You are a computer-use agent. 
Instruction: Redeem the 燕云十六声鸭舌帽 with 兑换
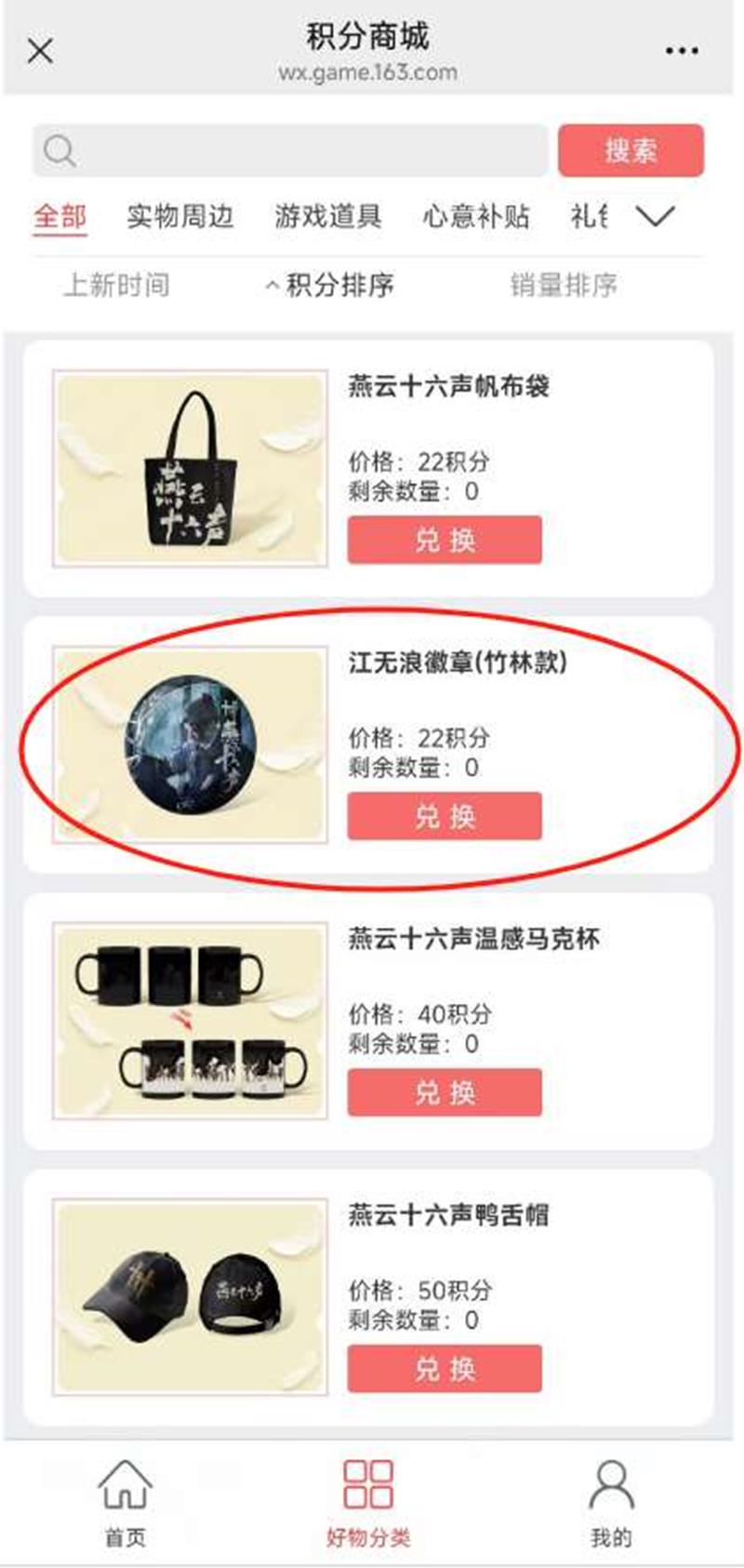pyautogui.click(x=445, y=1369)
